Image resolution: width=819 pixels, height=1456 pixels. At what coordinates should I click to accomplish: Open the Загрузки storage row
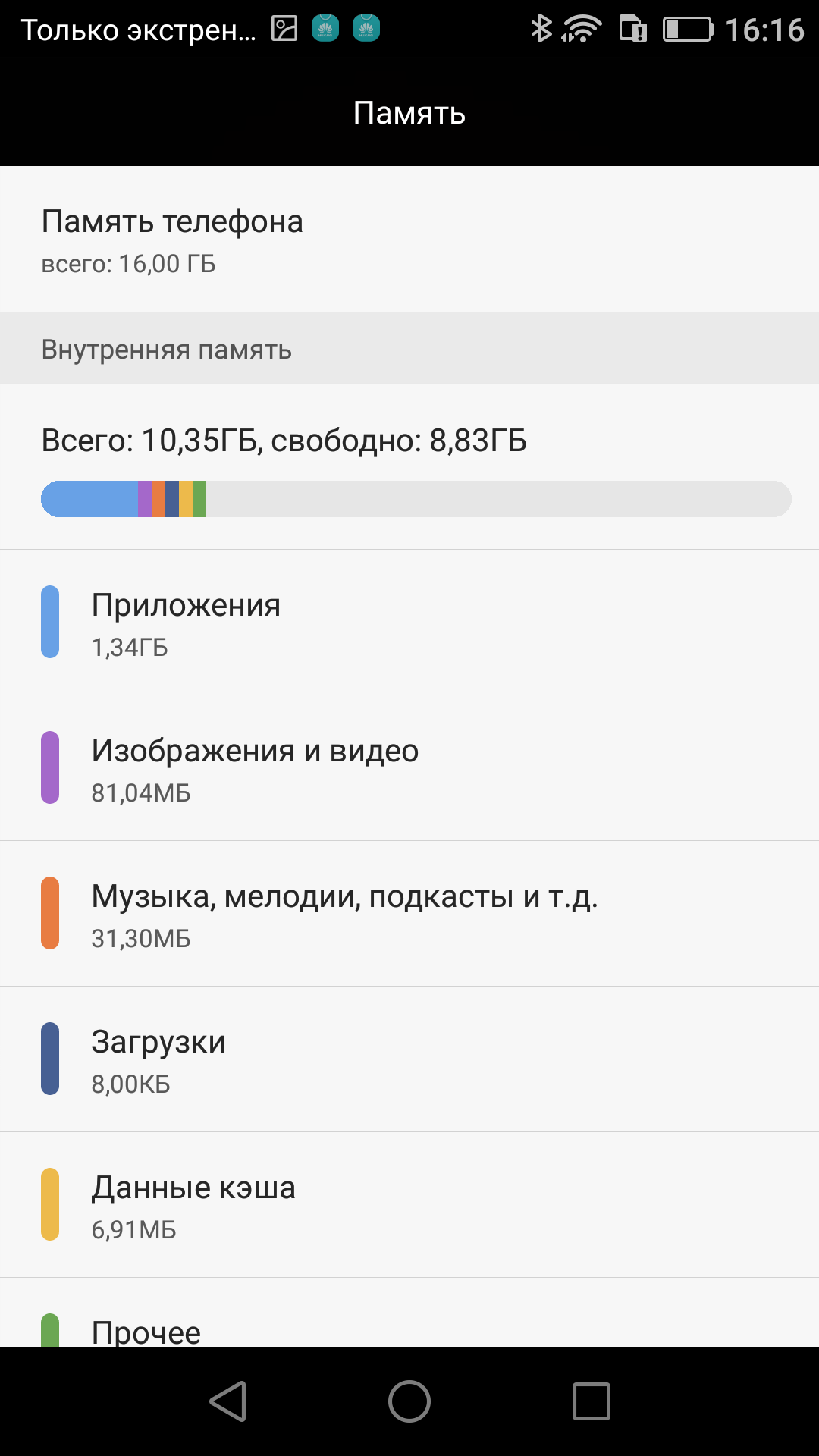[x=409, y=1059]
